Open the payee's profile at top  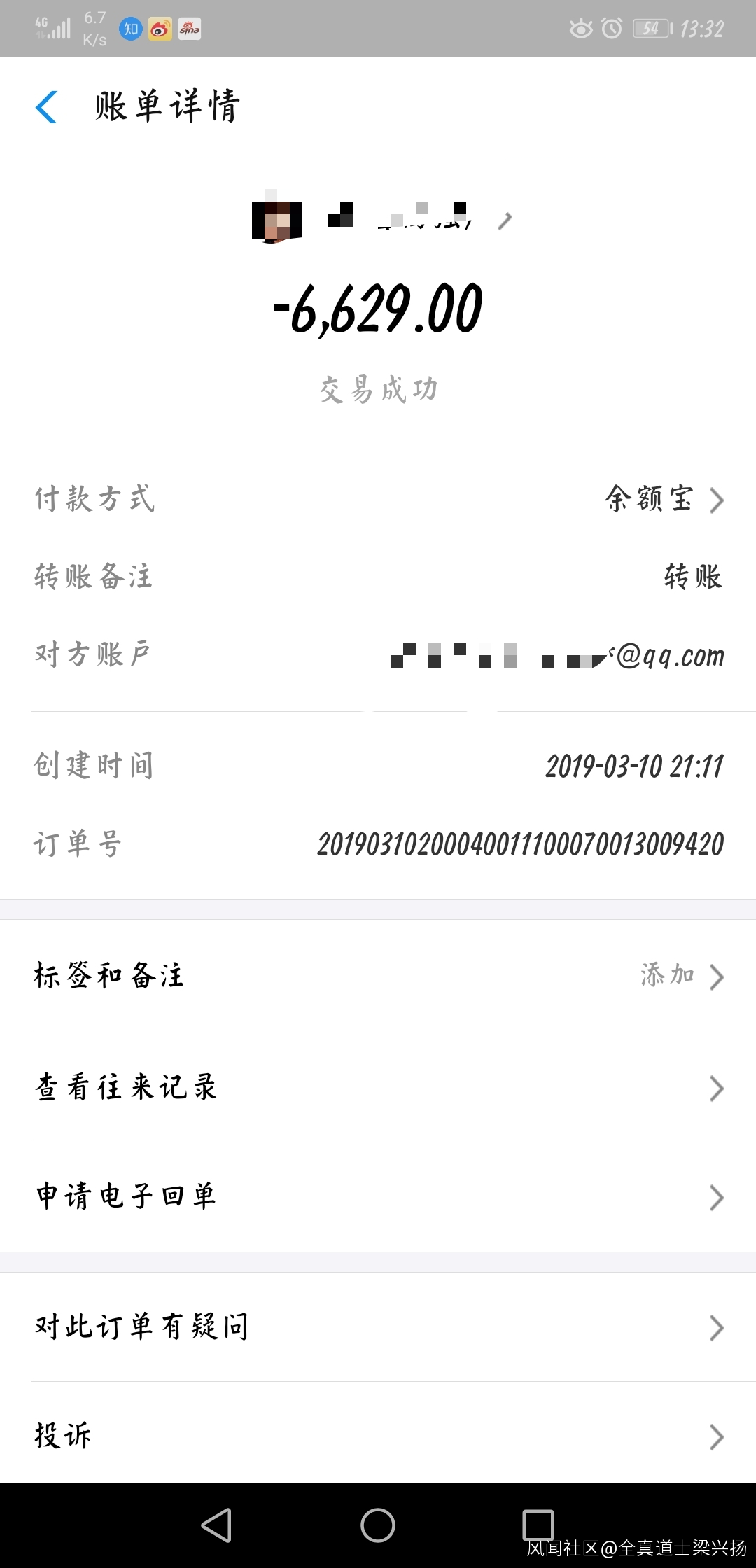[x=381, y=219]
